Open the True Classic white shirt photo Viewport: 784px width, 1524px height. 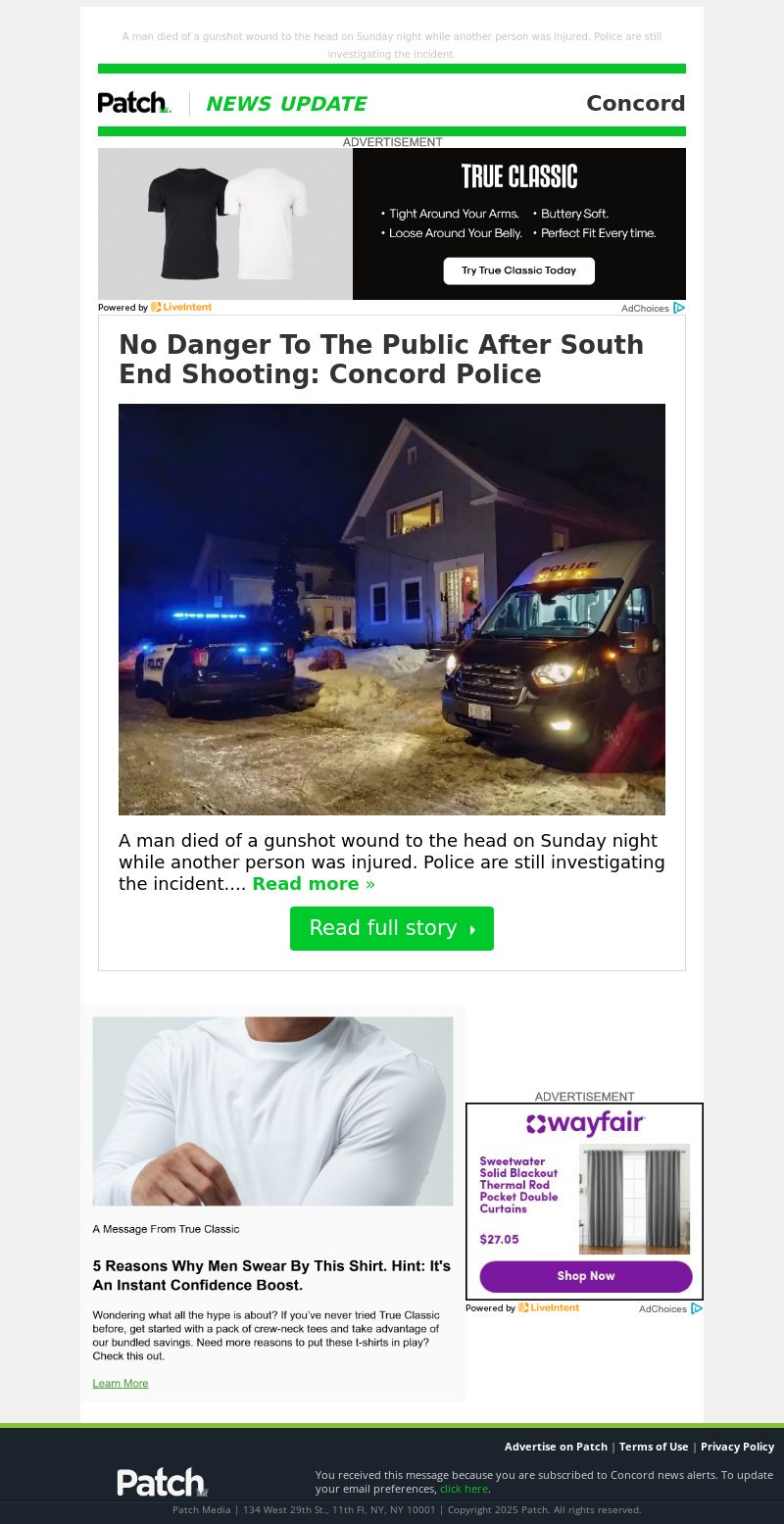click(x=272, y=1110)
